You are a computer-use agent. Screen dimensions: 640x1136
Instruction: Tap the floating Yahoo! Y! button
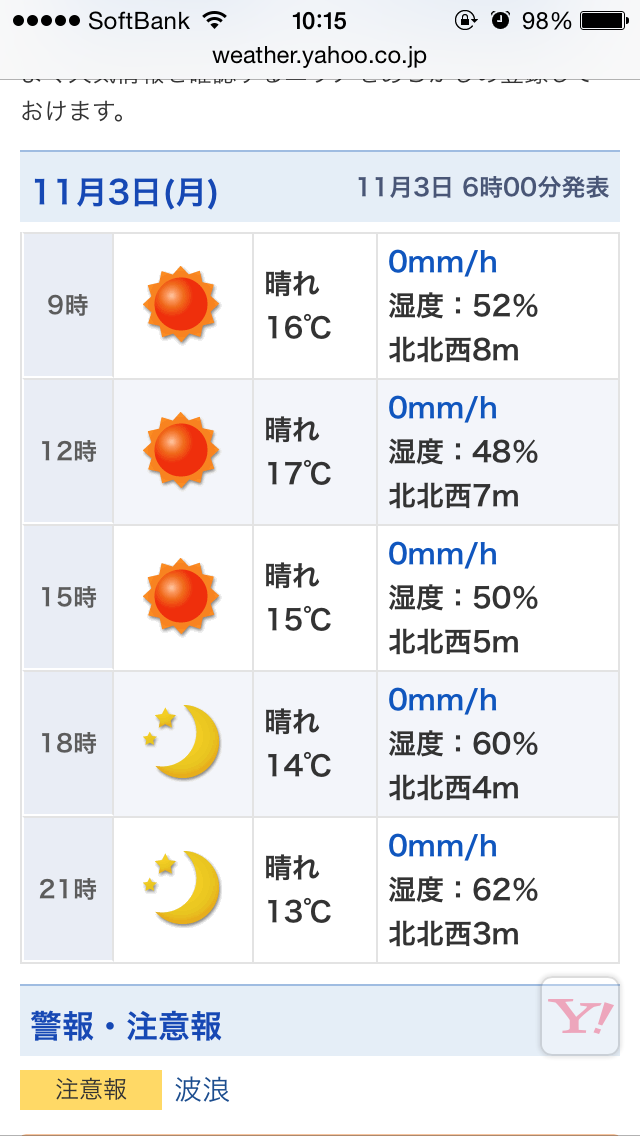[580, 1016]
